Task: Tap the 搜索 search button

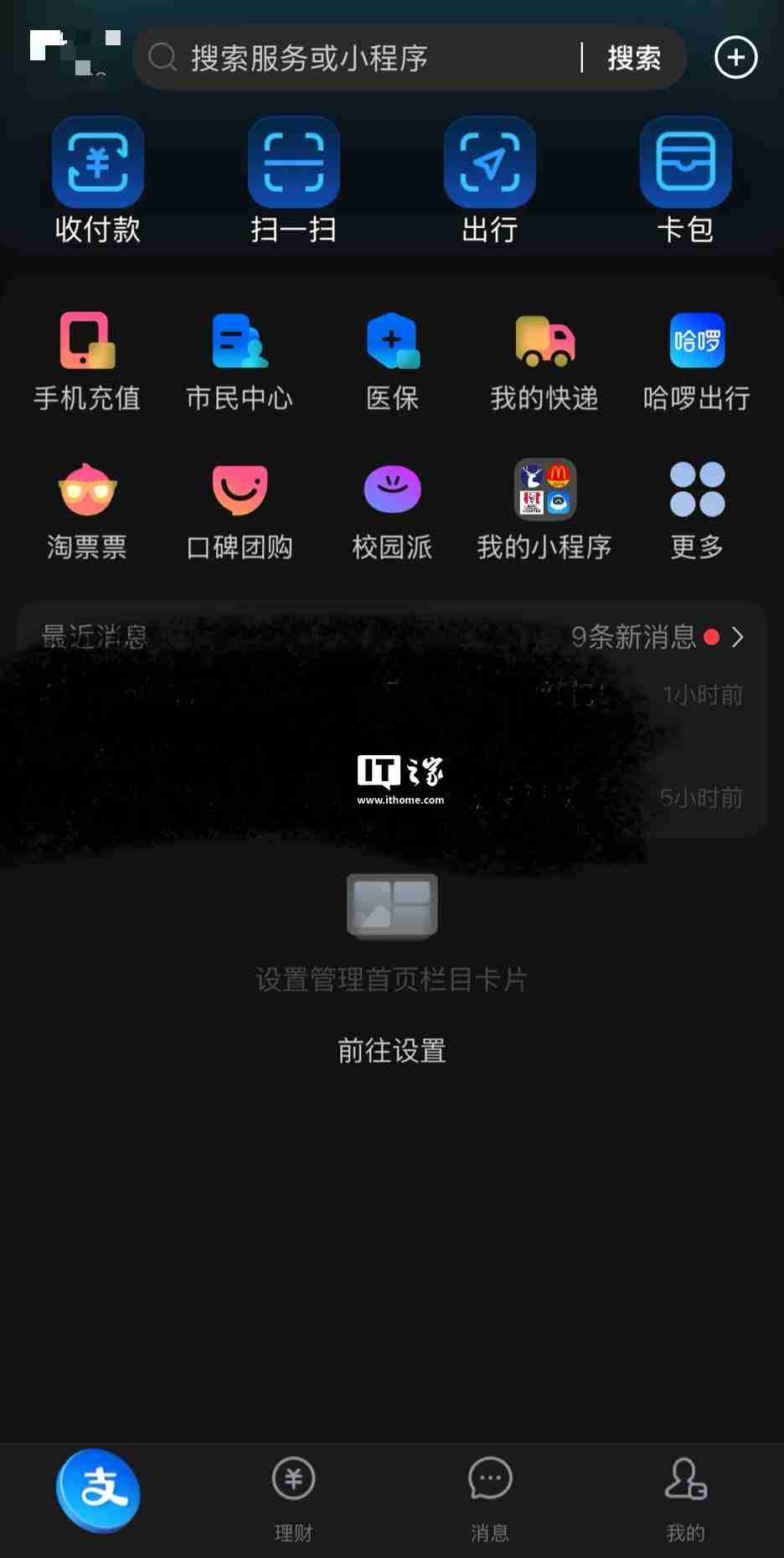Action: pos(634,58)
